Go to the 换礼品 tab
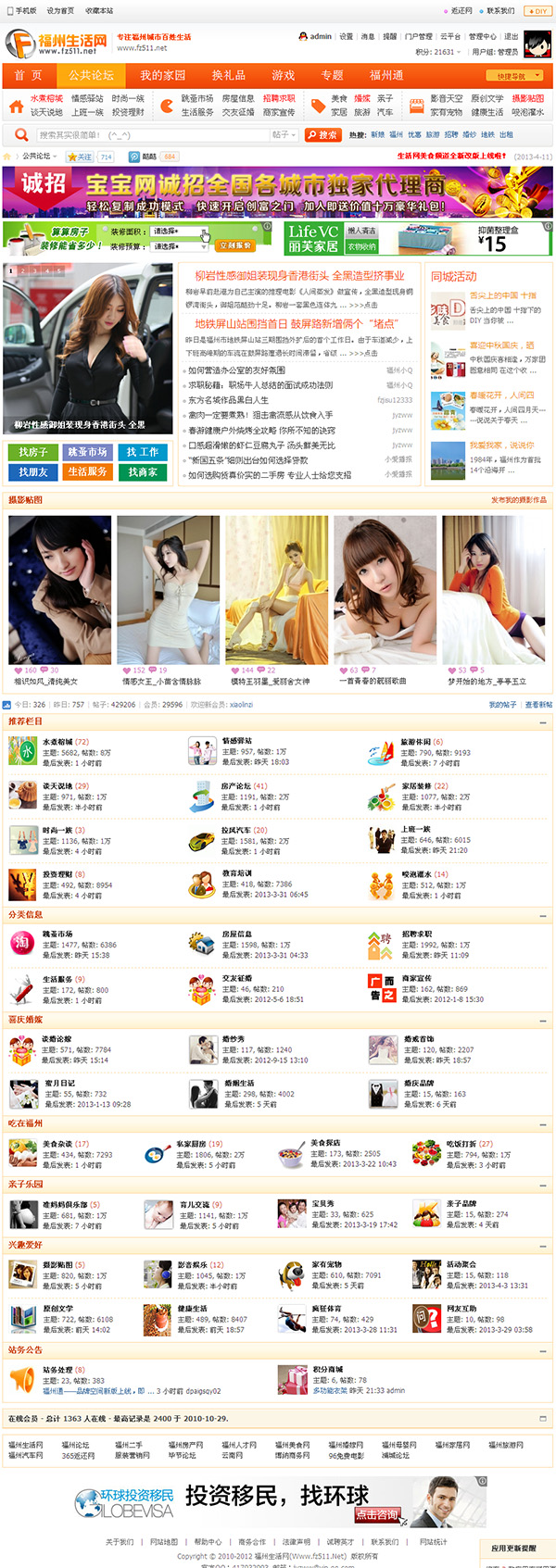 point(228,75)
